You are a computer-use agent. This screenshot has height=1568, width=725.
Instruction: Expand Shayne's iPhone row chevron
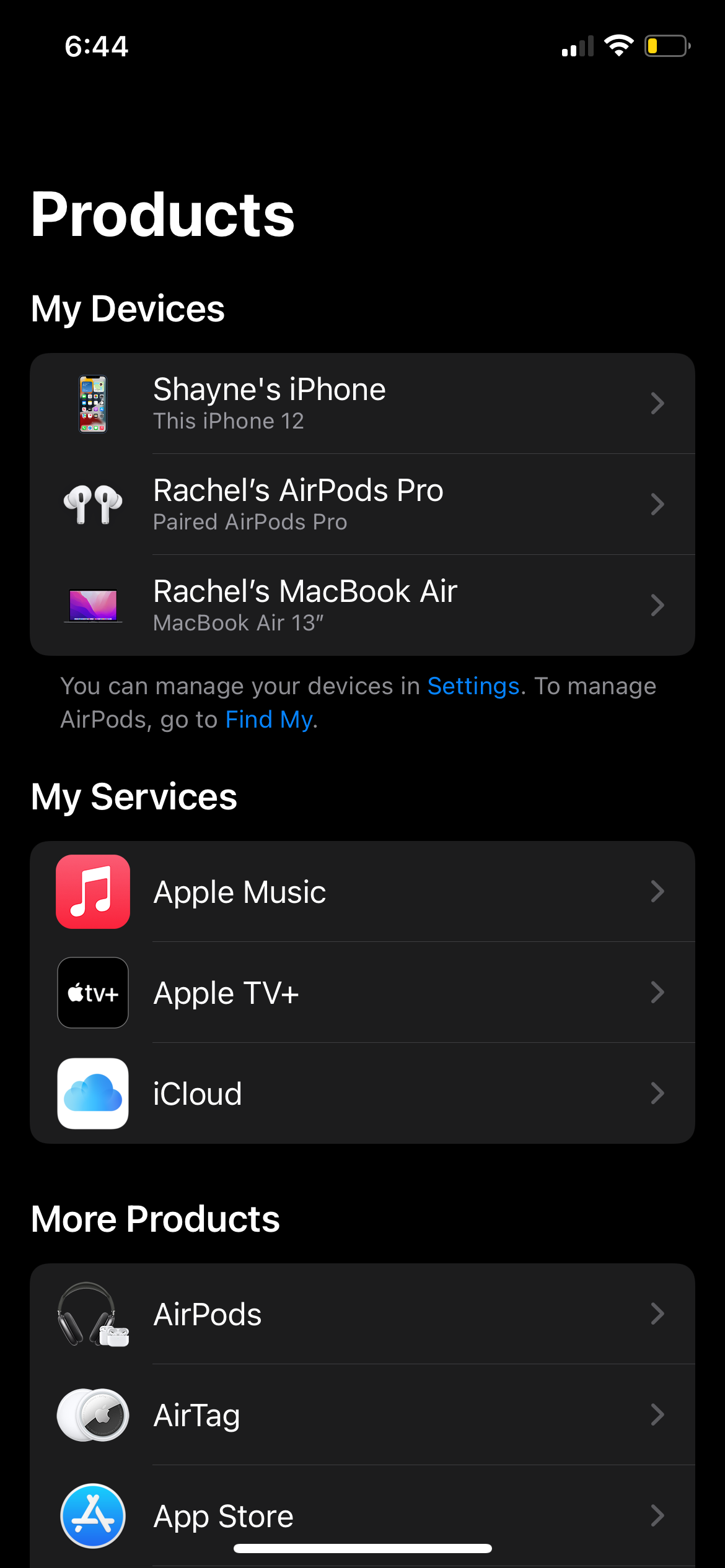tap(658, 403)
